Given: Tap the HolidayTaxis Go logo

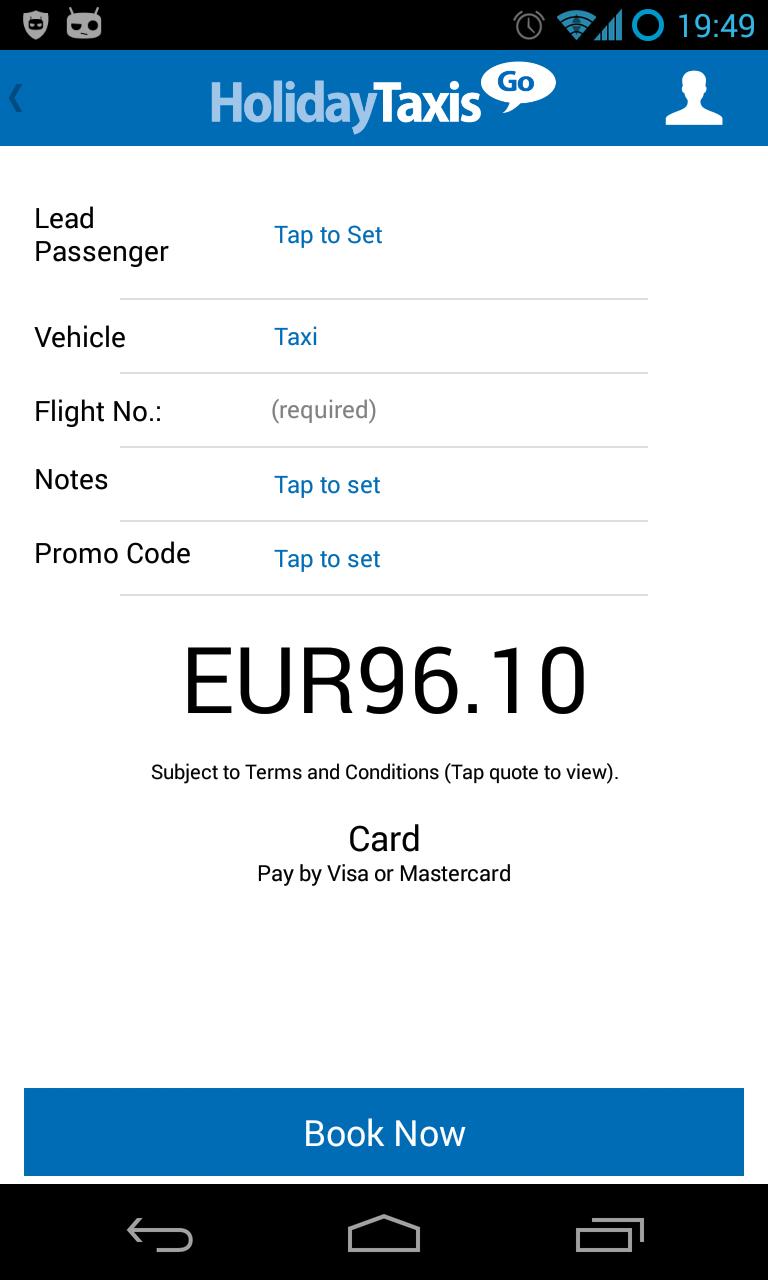Looking at the screenshot, I should 383,97.
